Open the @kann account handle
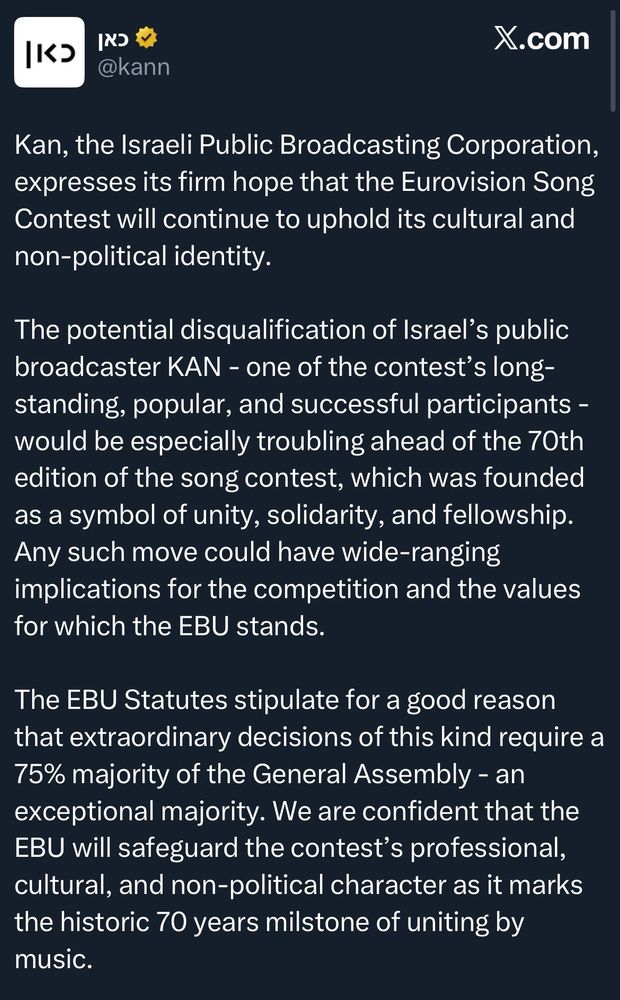This screenshot has height=1000, width=620. tap(135, 68)
